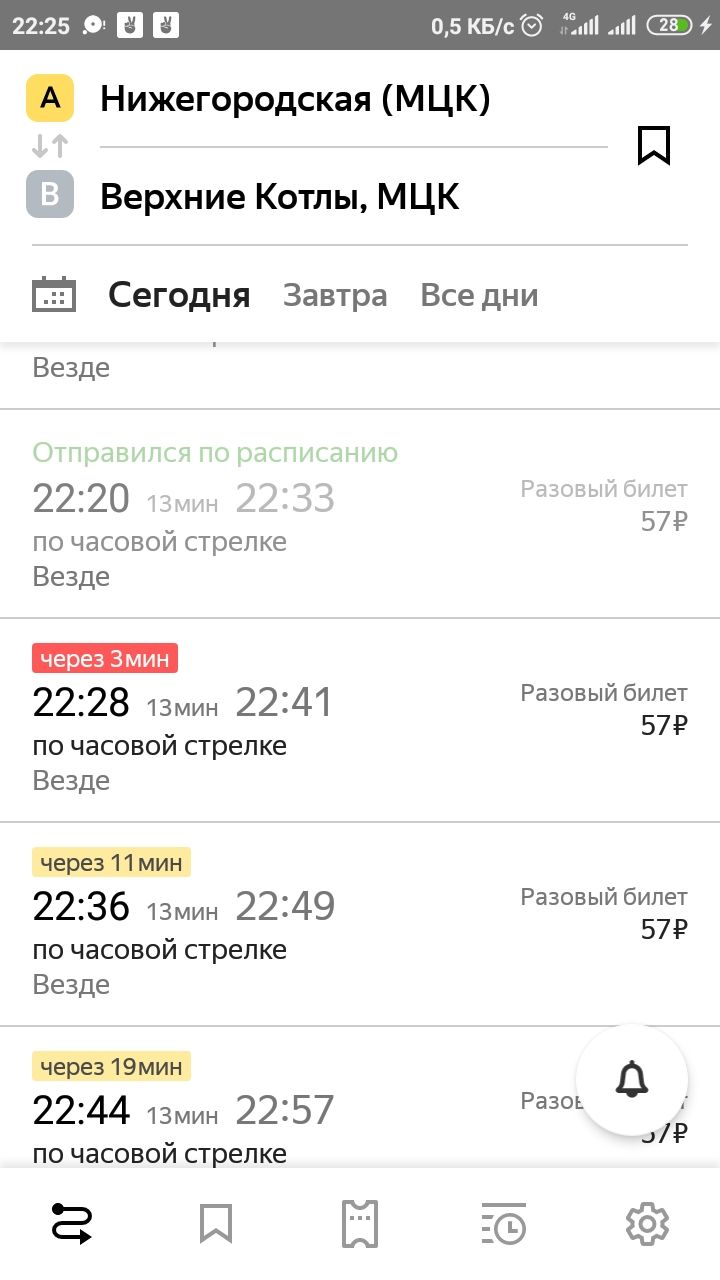Open the tickets tab in bottom bar
The width and height of the screenshot is (720, 1280).
point(360,1224)
